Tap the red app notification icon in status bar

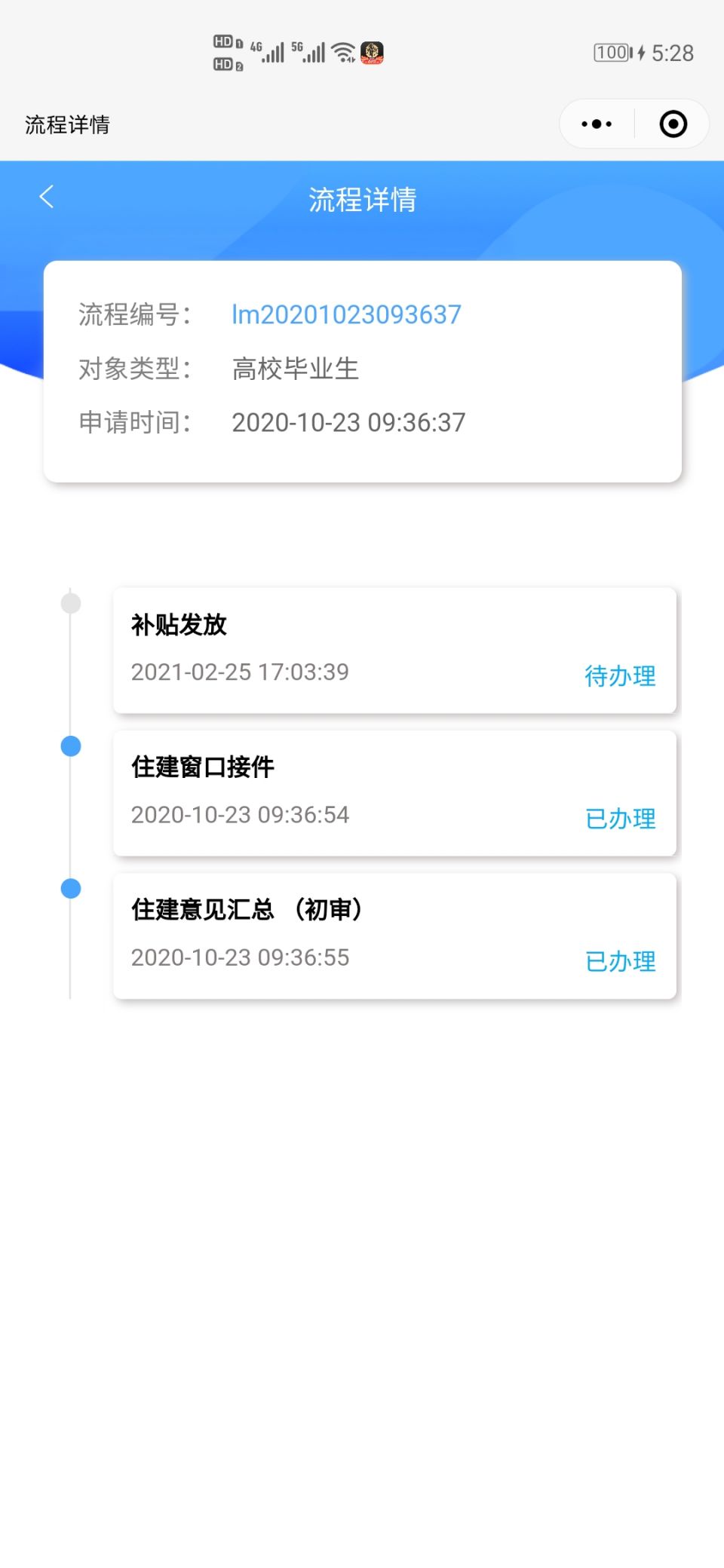[x=373, y=53]
